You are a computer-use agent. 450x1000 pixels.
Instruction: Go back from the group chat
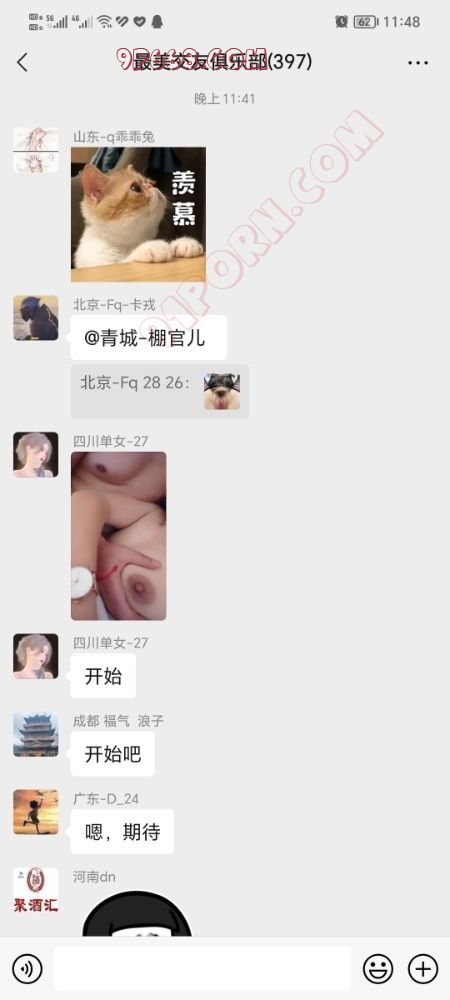coord(22,62)
